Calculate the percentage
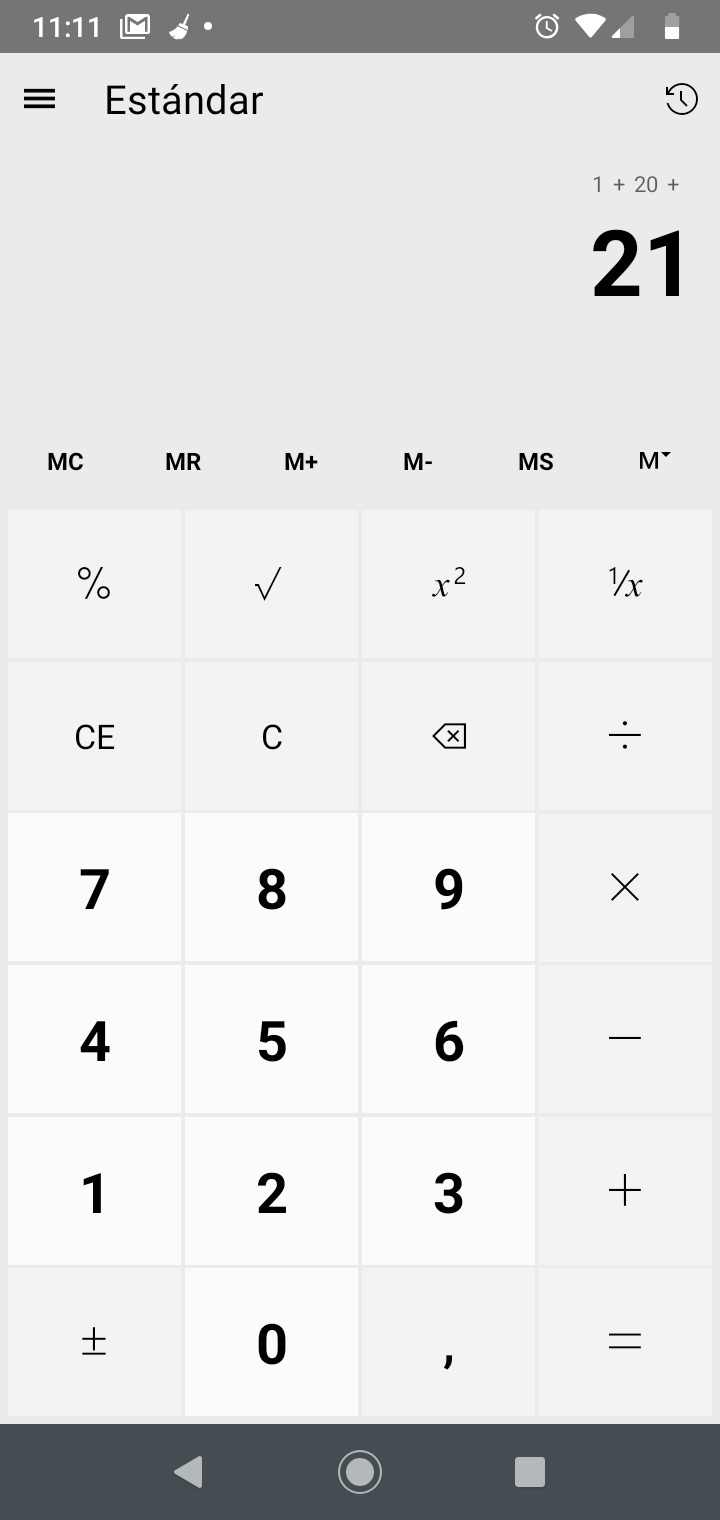The width and height of the screenshot is (720, 1520). pos(94,584)
